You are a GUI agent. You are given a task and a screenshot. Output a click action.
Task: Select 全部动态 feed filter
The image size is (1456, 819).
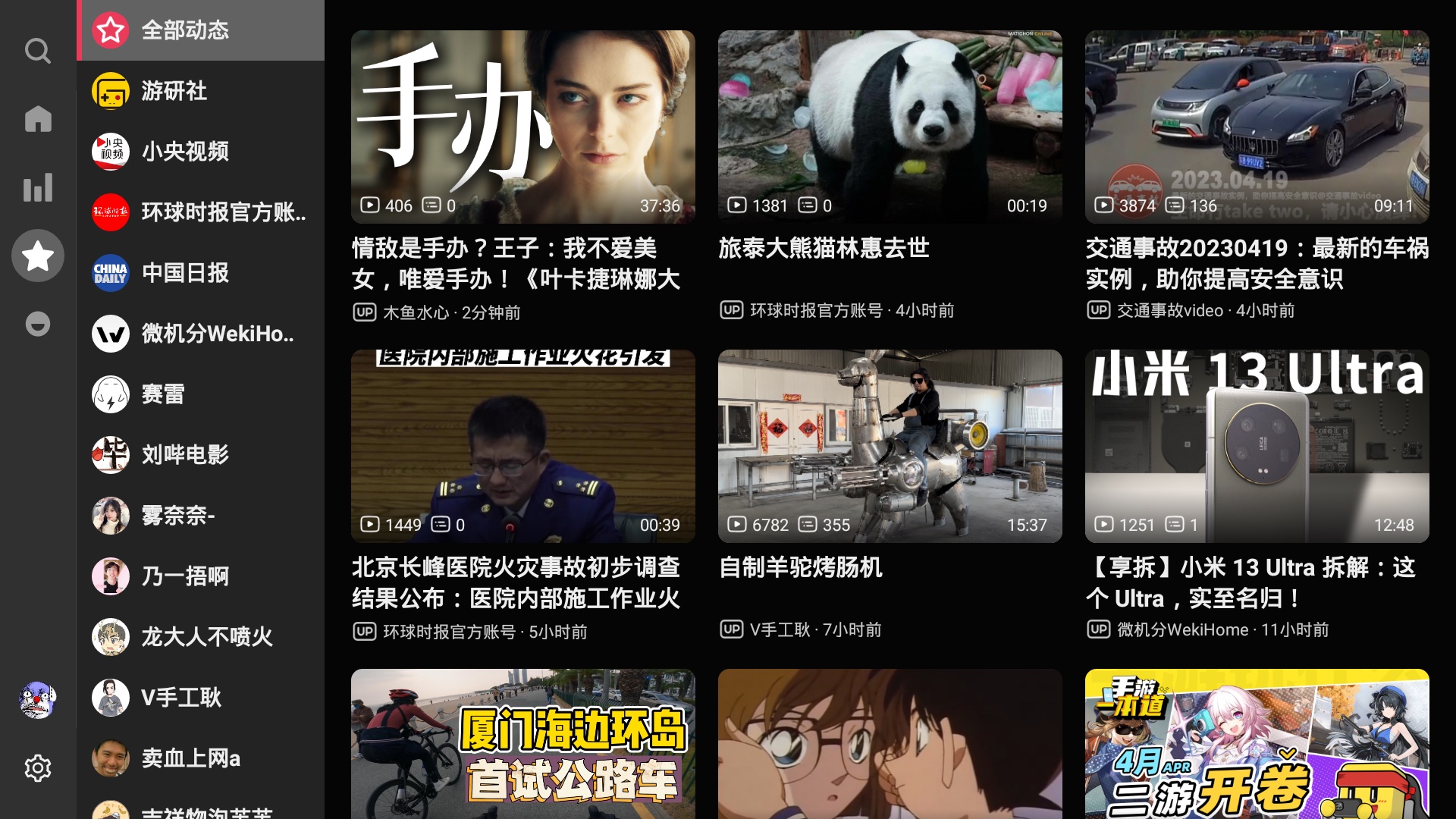(201, 30)
